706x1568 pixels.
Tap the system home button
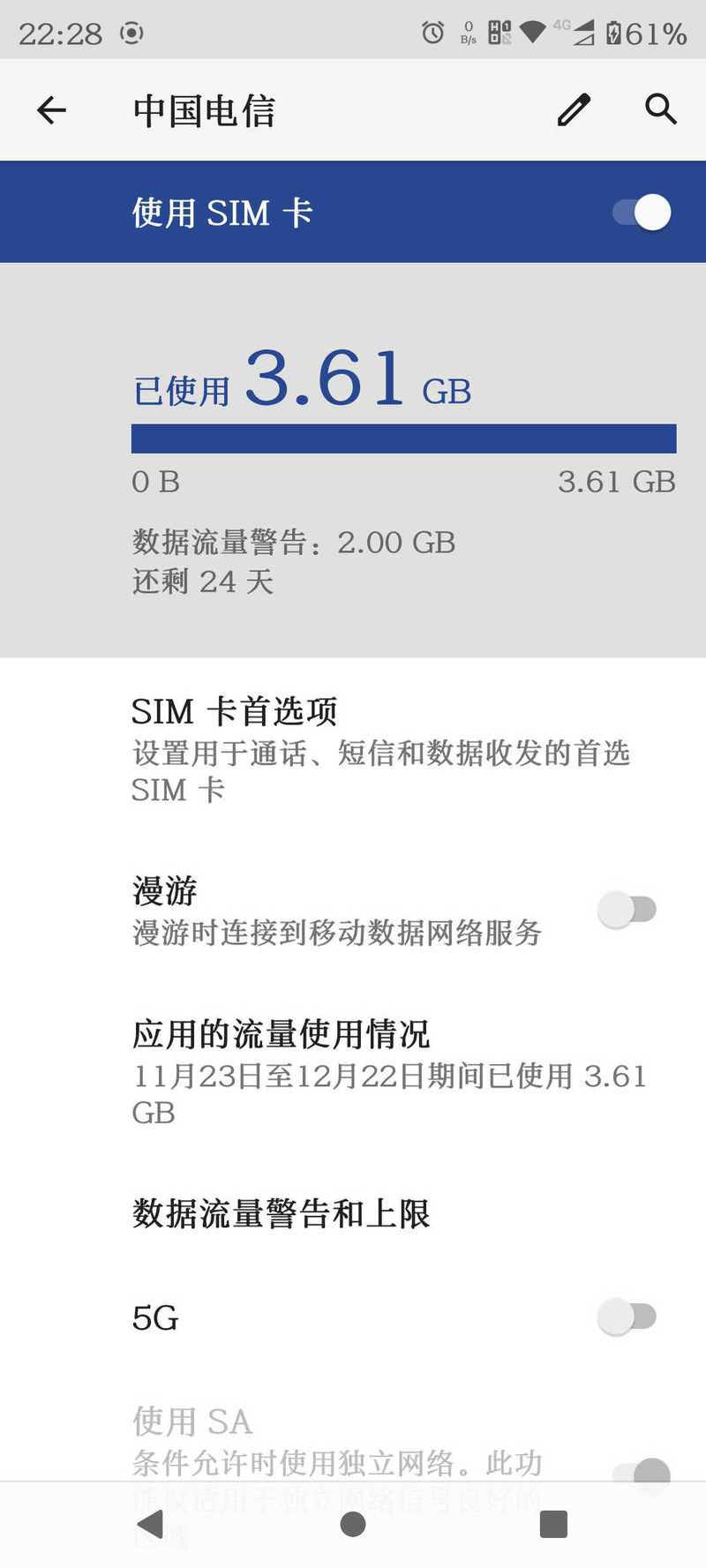(353, 1524)
